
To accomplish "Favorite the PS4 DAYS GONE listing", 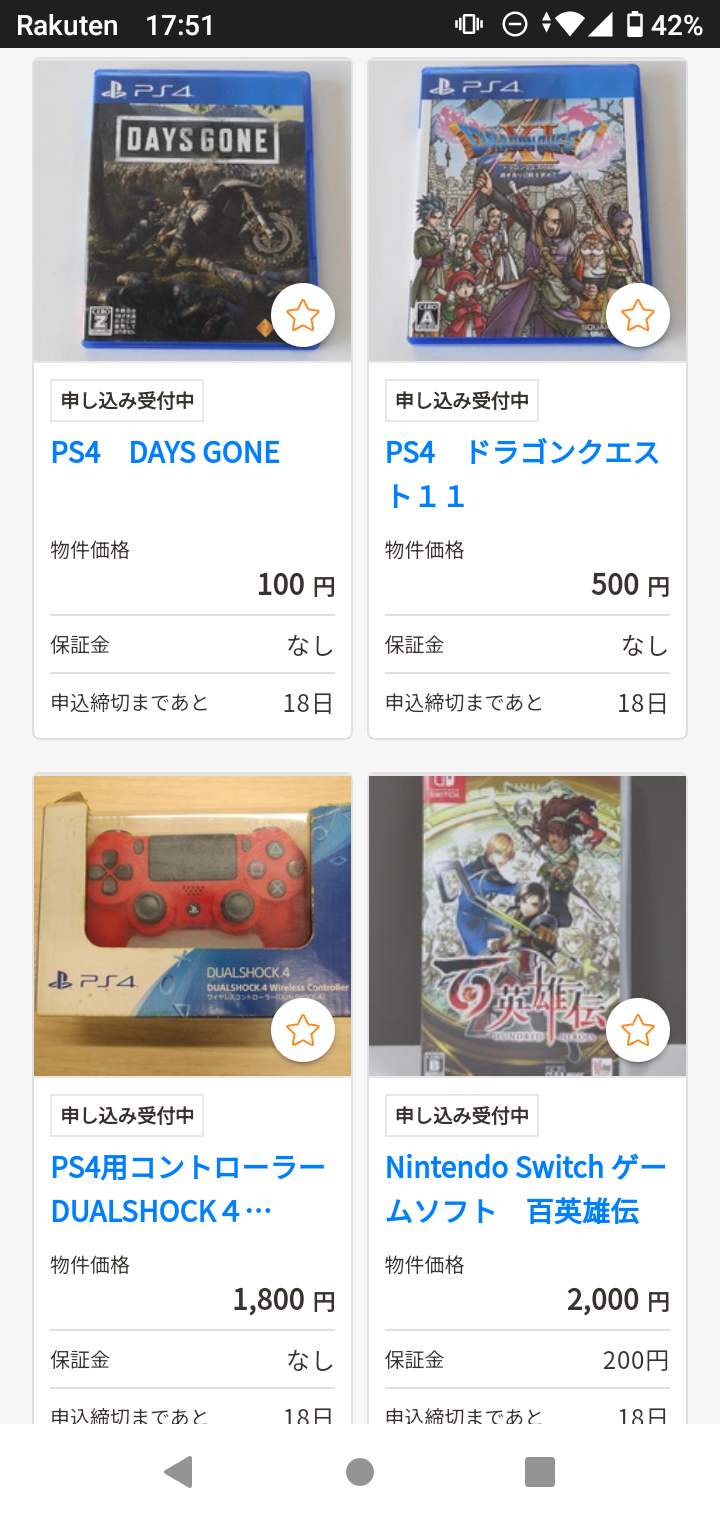I will 303,316.
